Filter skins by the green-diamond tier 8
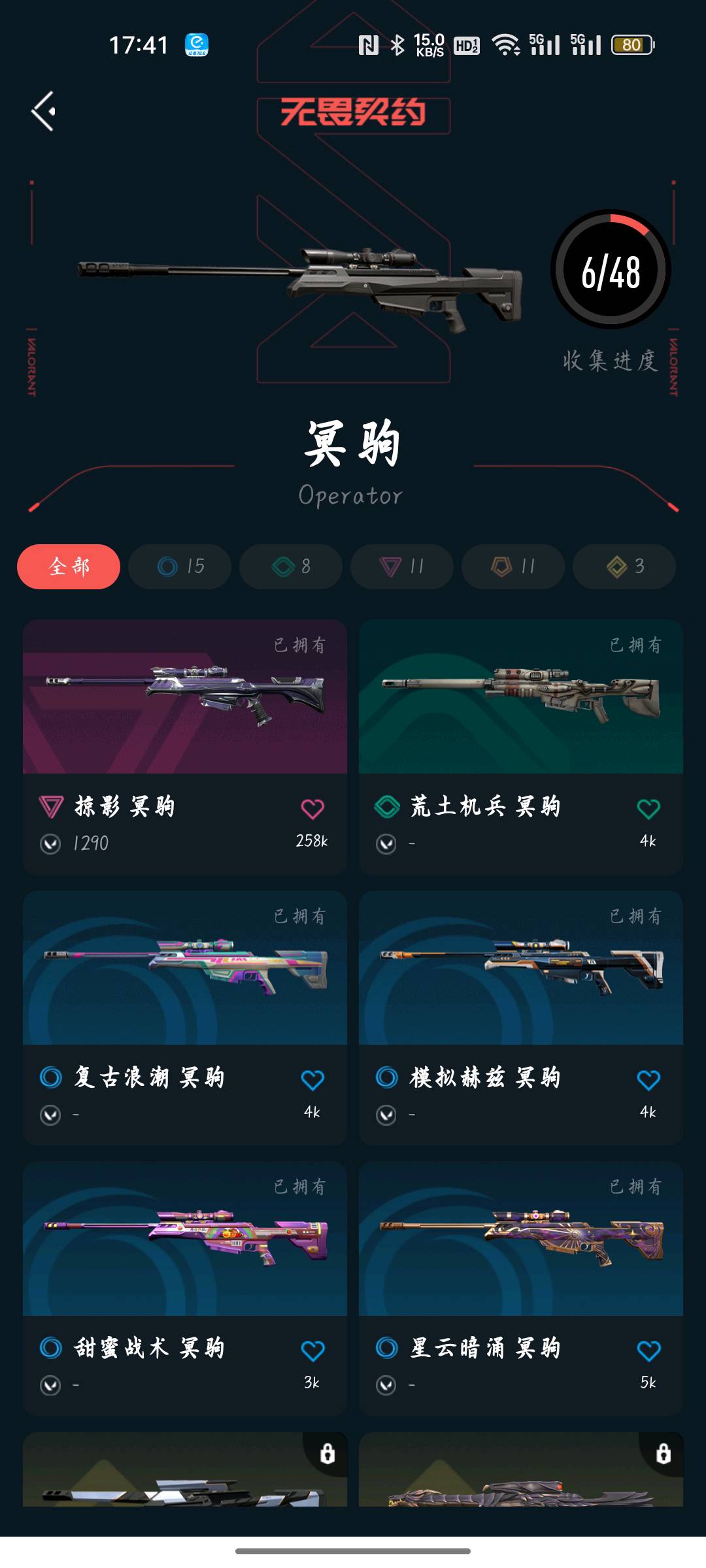 coord(291,566)
